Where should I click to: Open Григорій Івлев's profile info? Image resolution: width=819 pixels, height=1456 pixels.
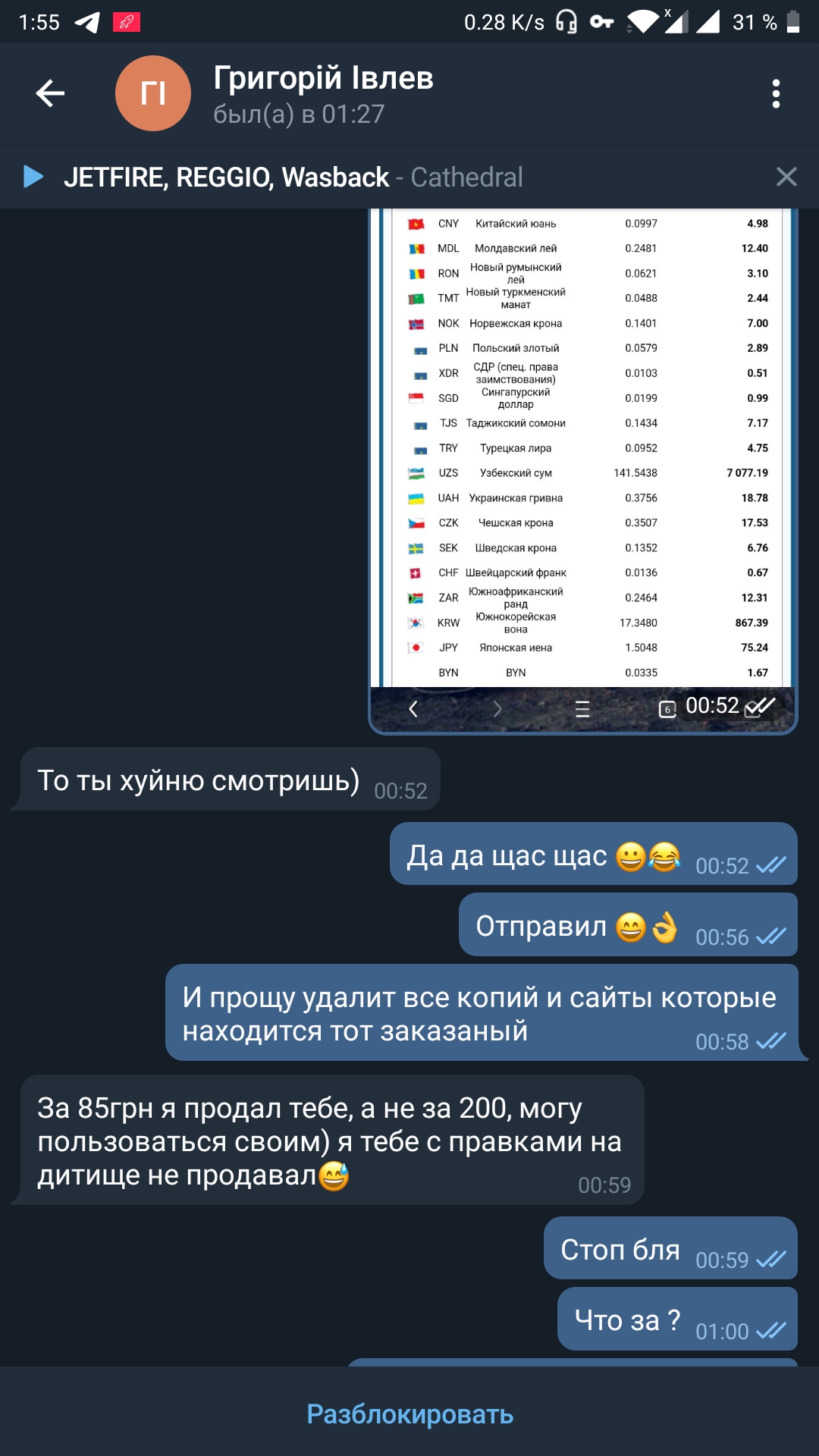[323, 93]
